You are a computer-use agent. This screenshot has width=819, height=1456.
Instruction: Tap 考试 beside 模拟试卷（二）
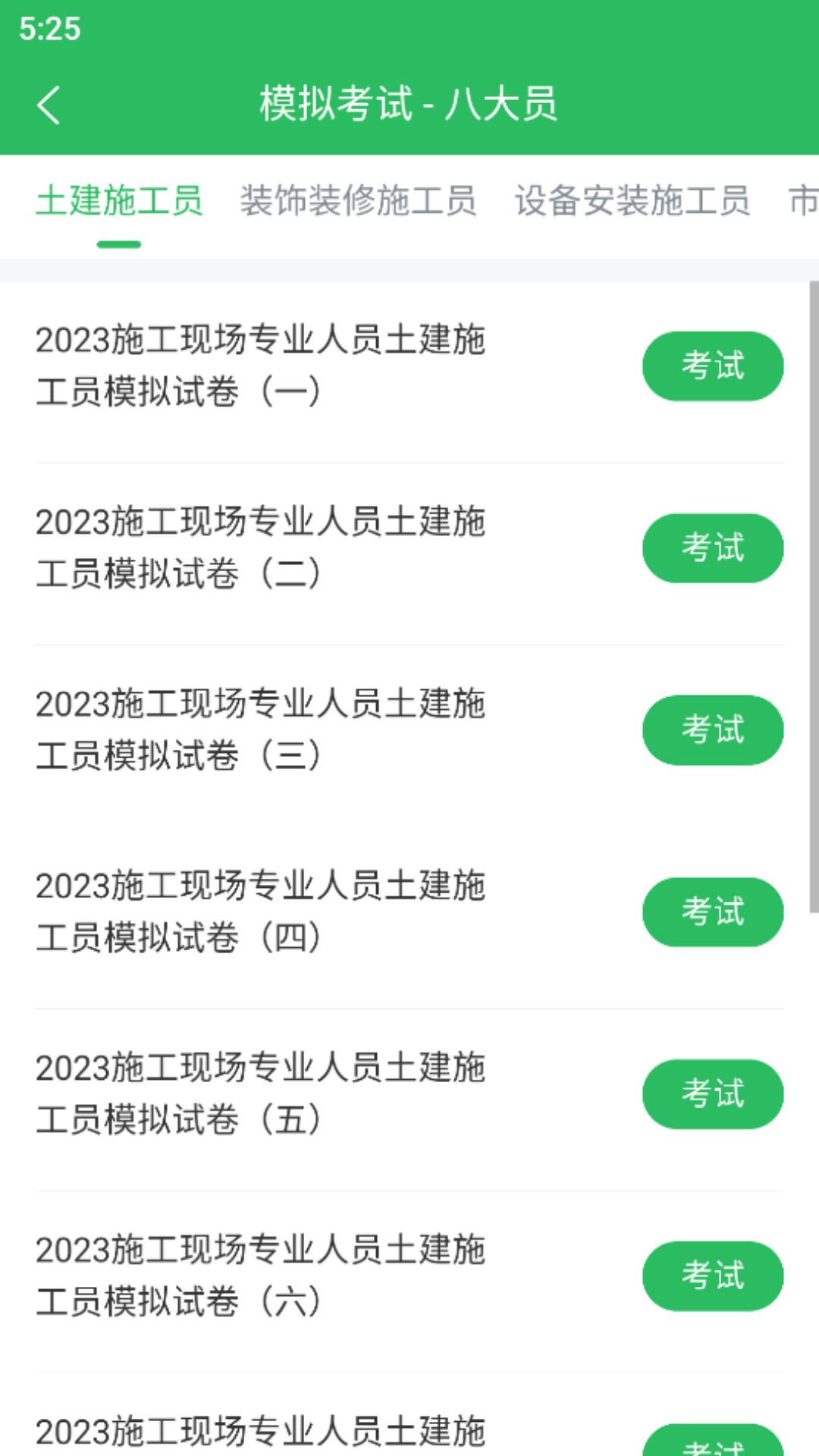pyautogui.click(x=712, y=548)
